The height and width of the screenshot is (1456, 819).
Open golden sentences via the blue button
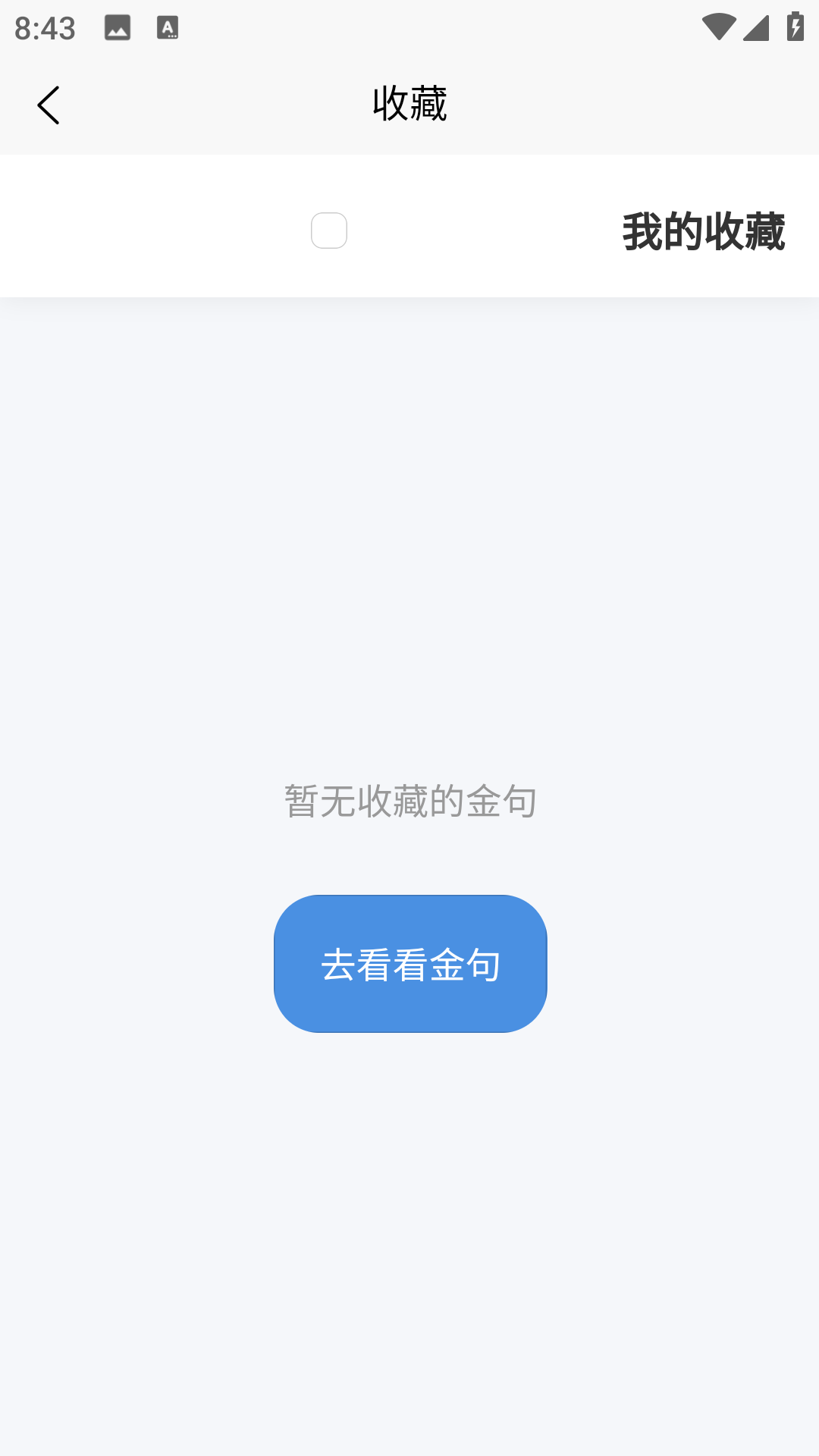(409, 963)
